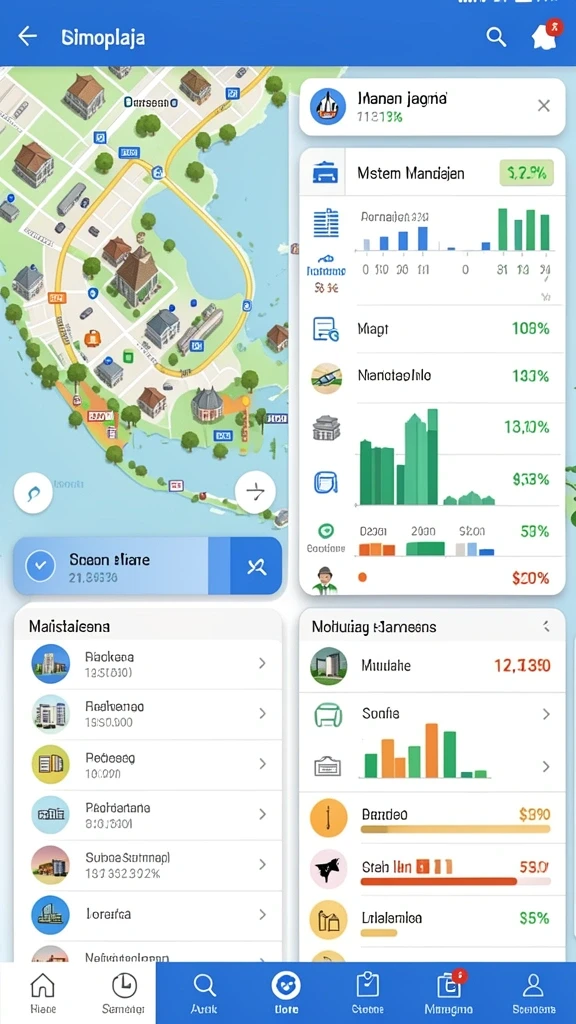Viewport: 576px width, 1024px height.
Task: Open the notifications icon with red badge
Action: (x=543, y=36)
